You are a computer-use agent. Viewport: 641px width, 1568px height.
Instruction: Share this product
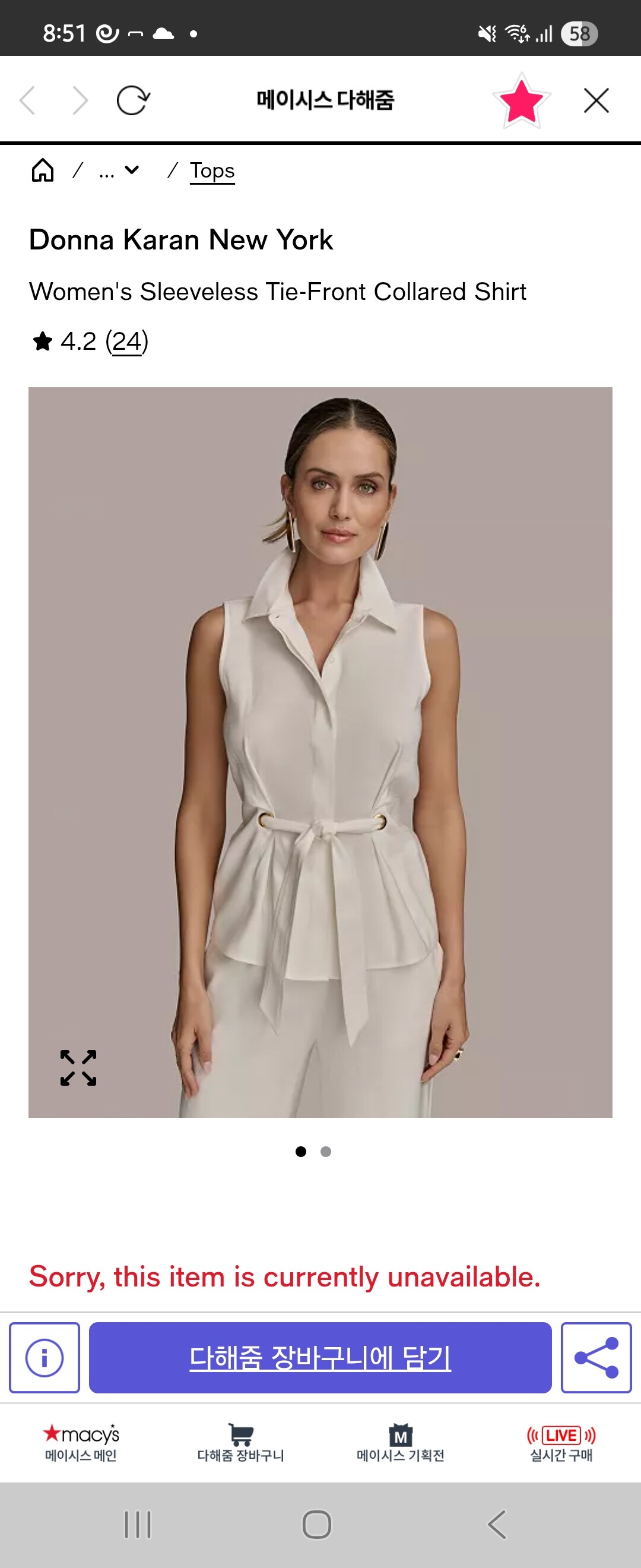pos(596,1357)
